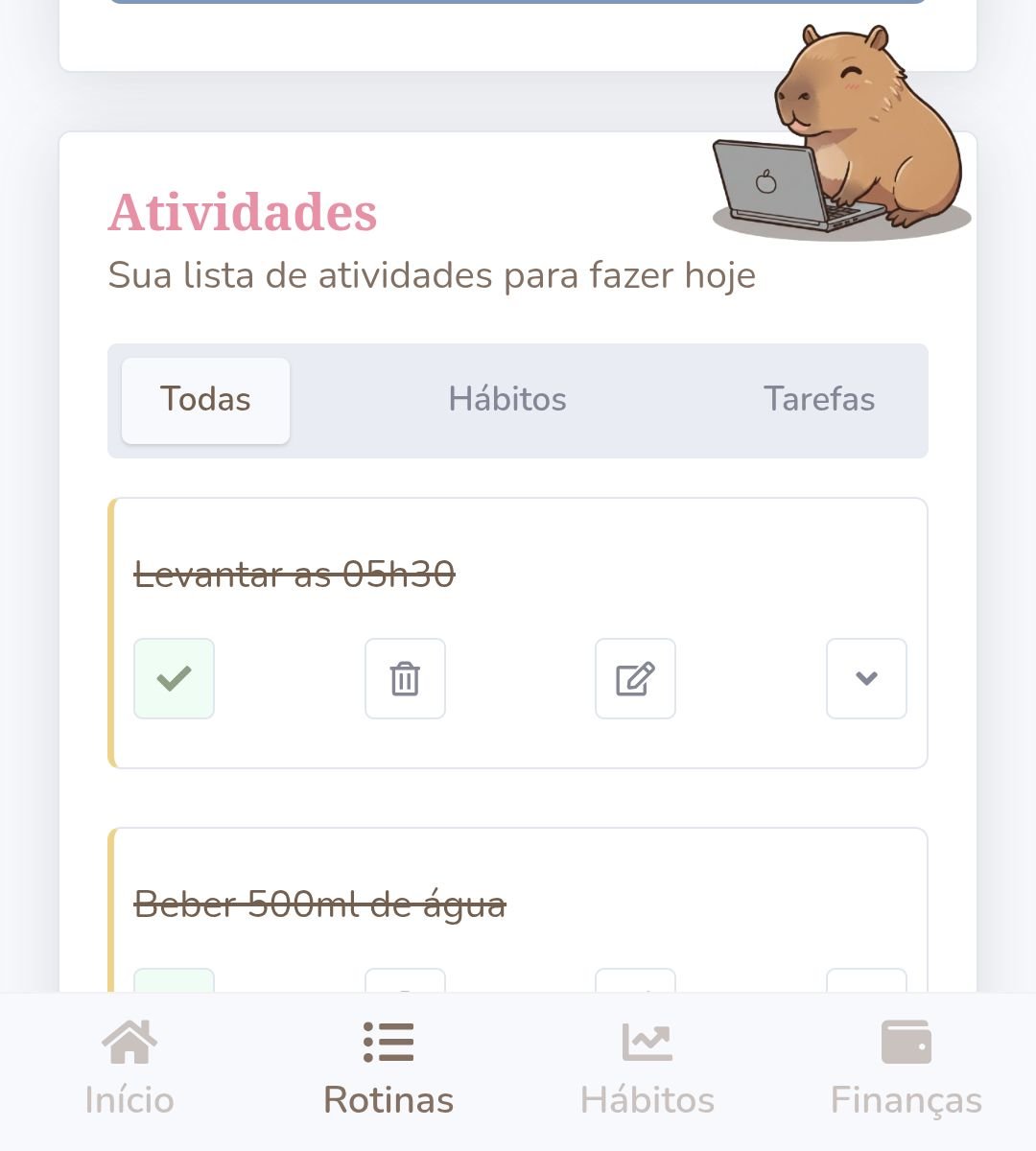This screenshot has height=1151, width=1036.
Task: Expand details of "Levantar as 05h30" card
Action: [x=866, y=678]
